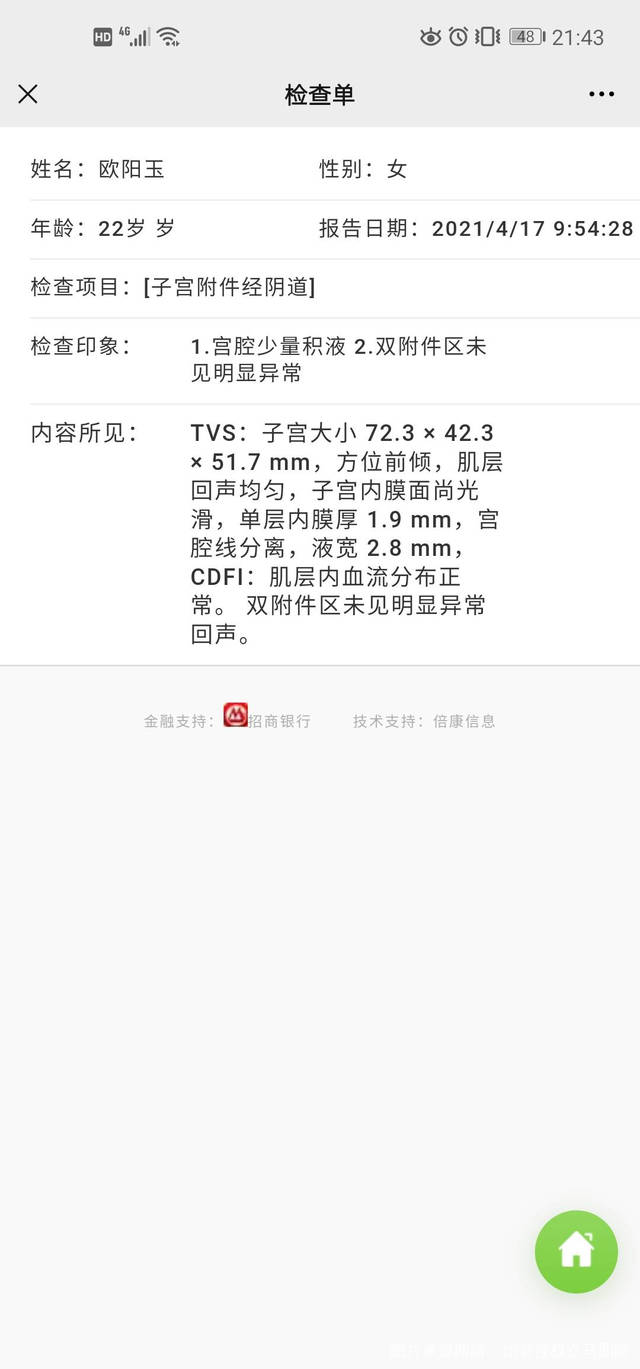640x1369 pixels.
Task: Open the three-dot overflow menu
Action: 601,94
